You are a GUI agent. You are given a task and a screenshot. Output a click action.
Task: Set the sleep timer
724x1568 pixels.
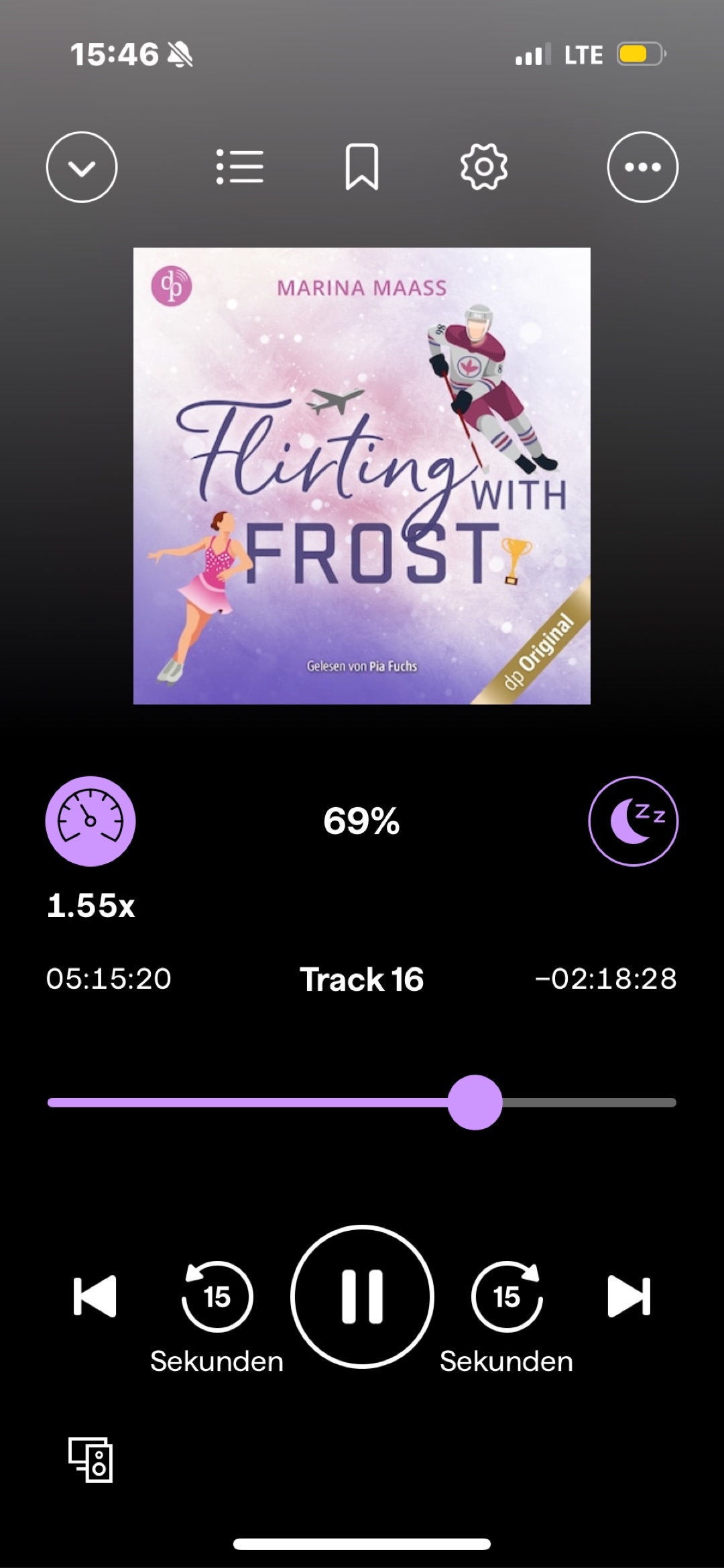633,821
